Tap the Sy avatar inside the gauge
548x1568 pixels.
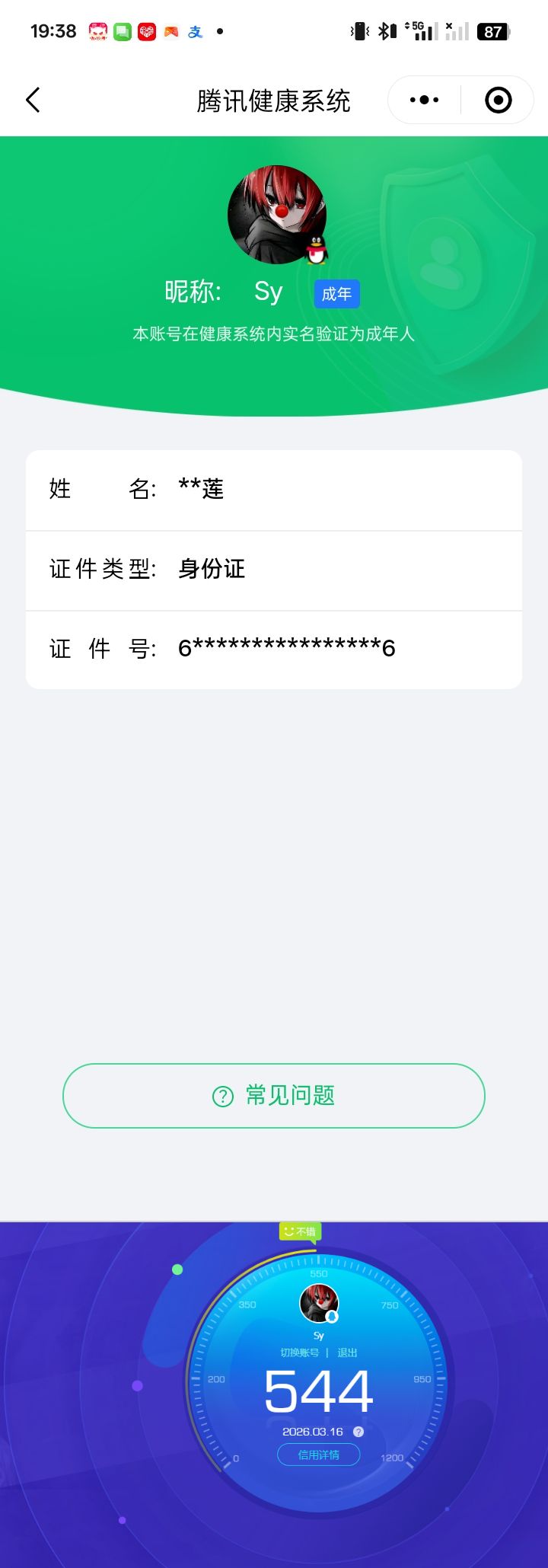(x=319, y=1302)
